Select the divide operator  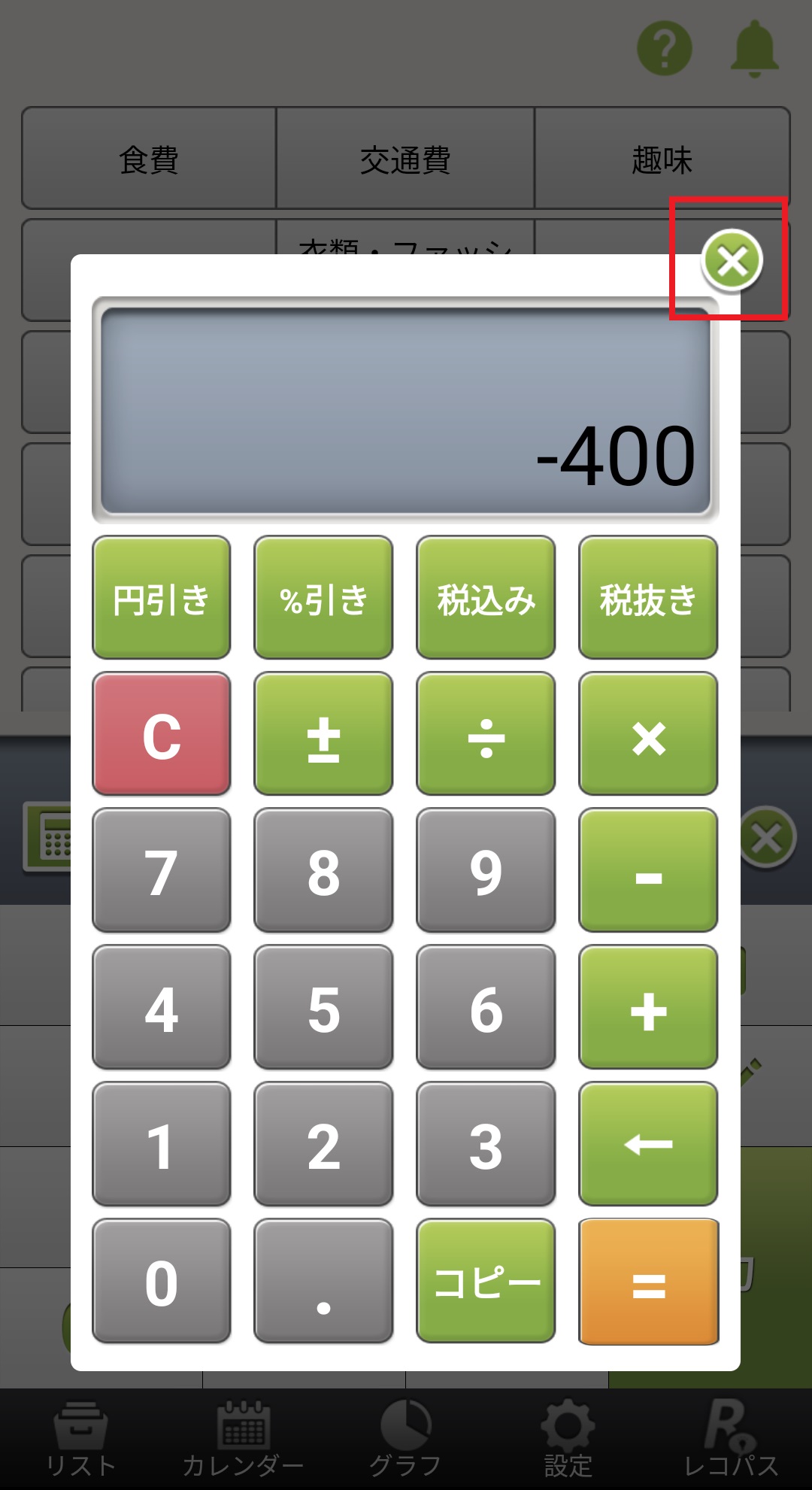click(486, 734)
